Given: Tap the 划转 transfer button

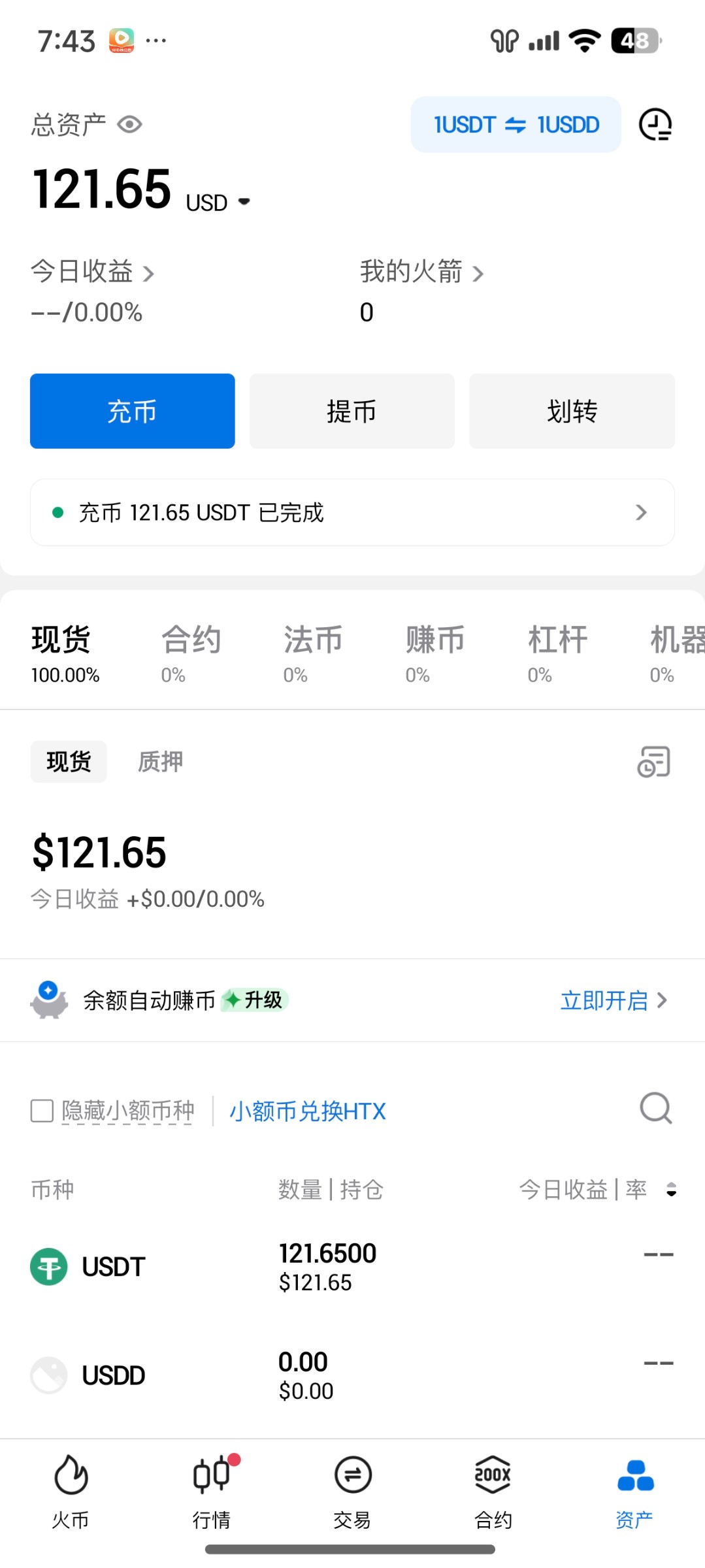Looking at the screenshot, I should pyautogui.click(x=572, y=411).
